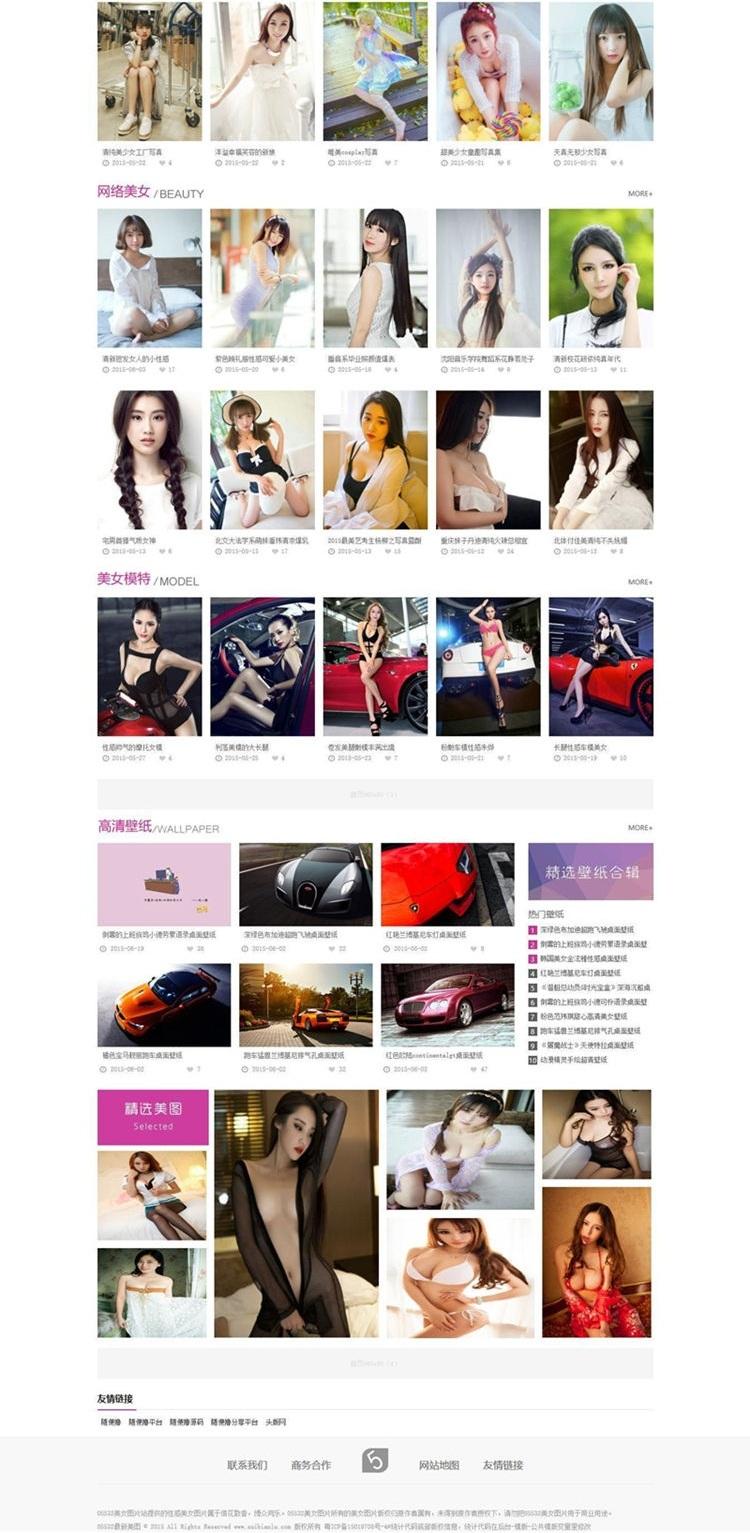Viewport: 750px width, 1533px height.
Task: Open MORE+ beside 高清壁纸 WALLPAPER section
Action: tap(640, 827)
